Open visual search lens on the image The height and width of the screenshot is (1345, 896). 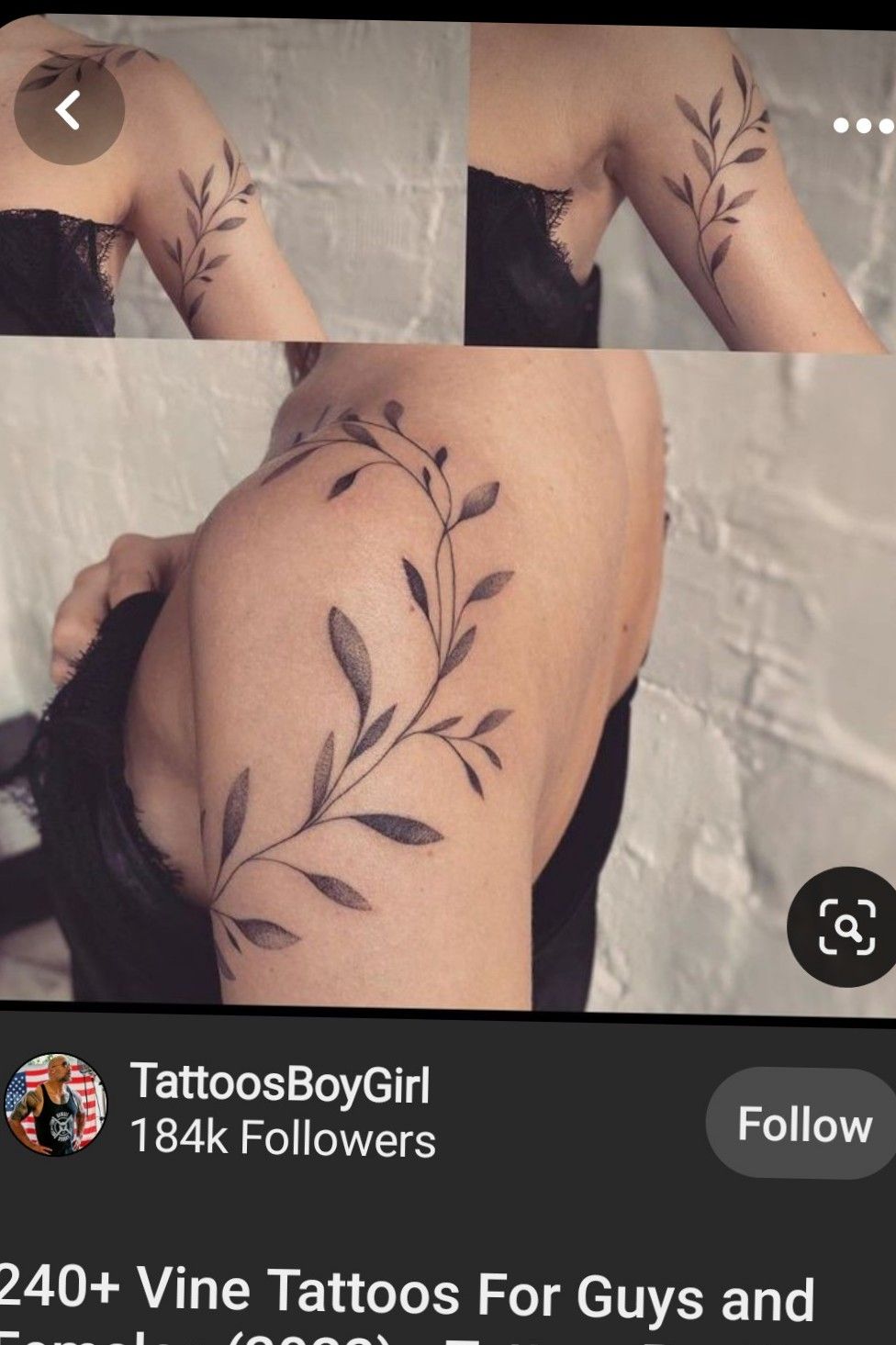click(x=845, y=926)
